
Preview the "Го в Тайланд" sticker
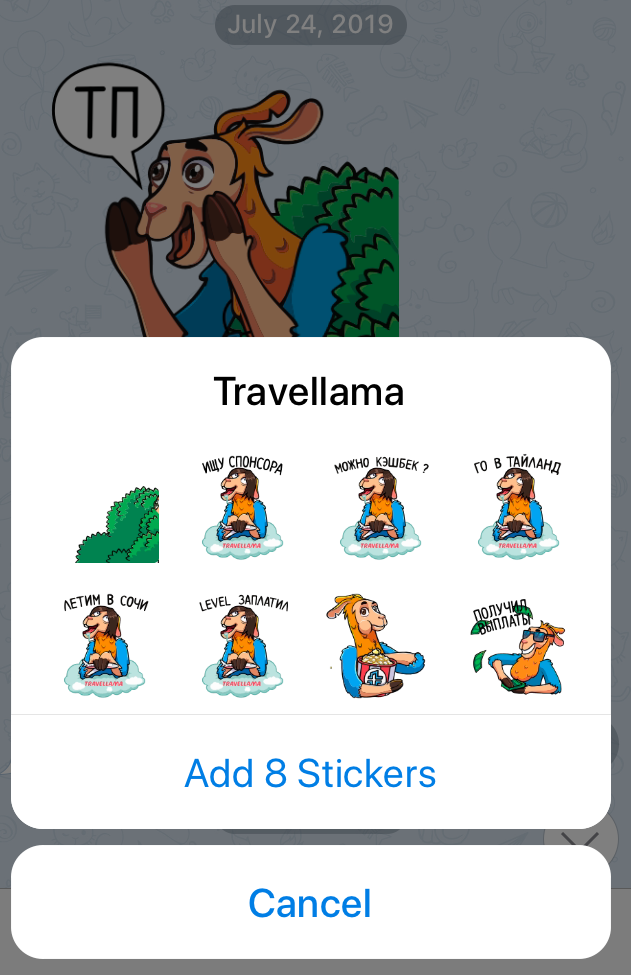click(518, 508)
